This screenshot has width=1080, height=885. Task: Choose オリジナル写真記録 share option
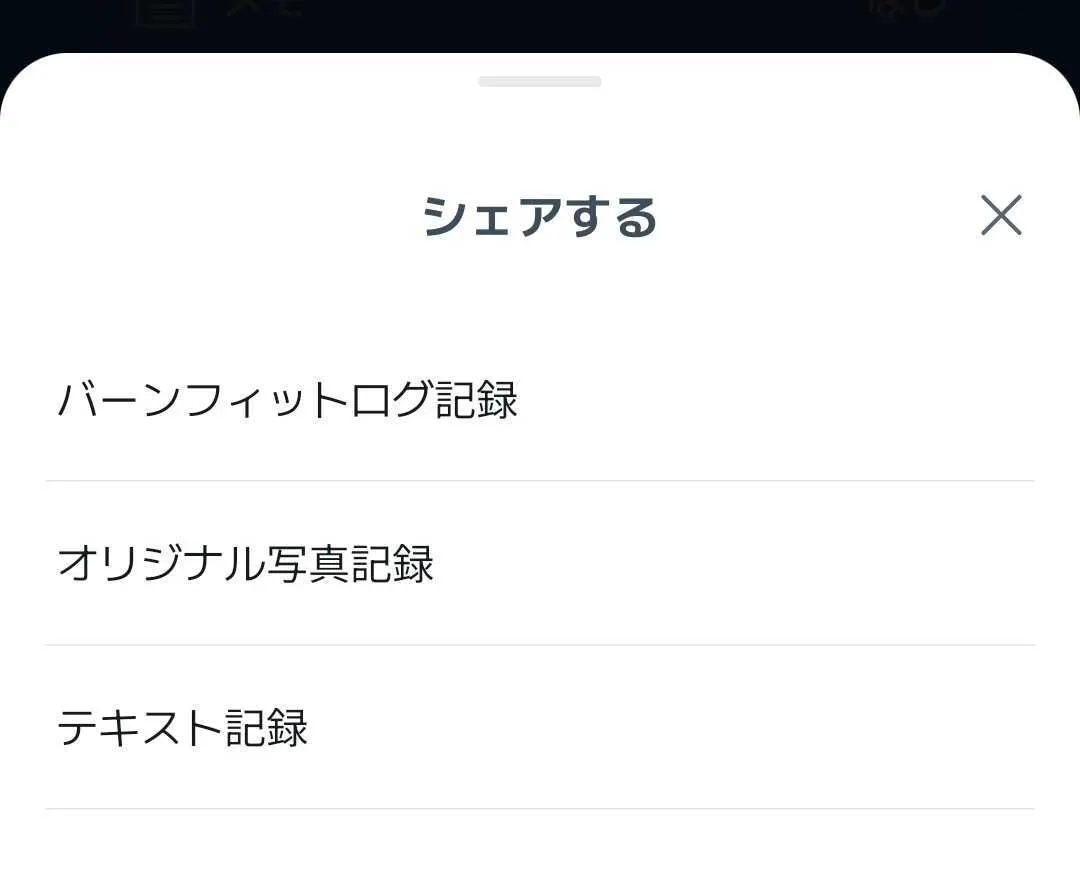pos(246,564)
